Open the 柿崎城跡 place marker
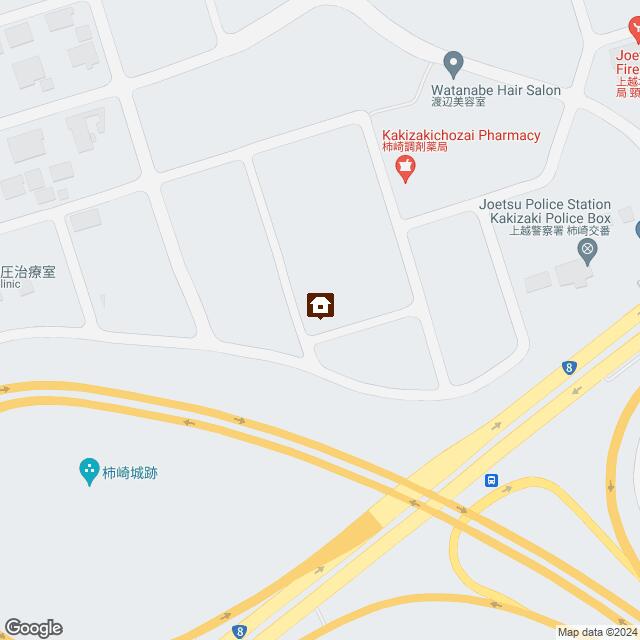 88,470
